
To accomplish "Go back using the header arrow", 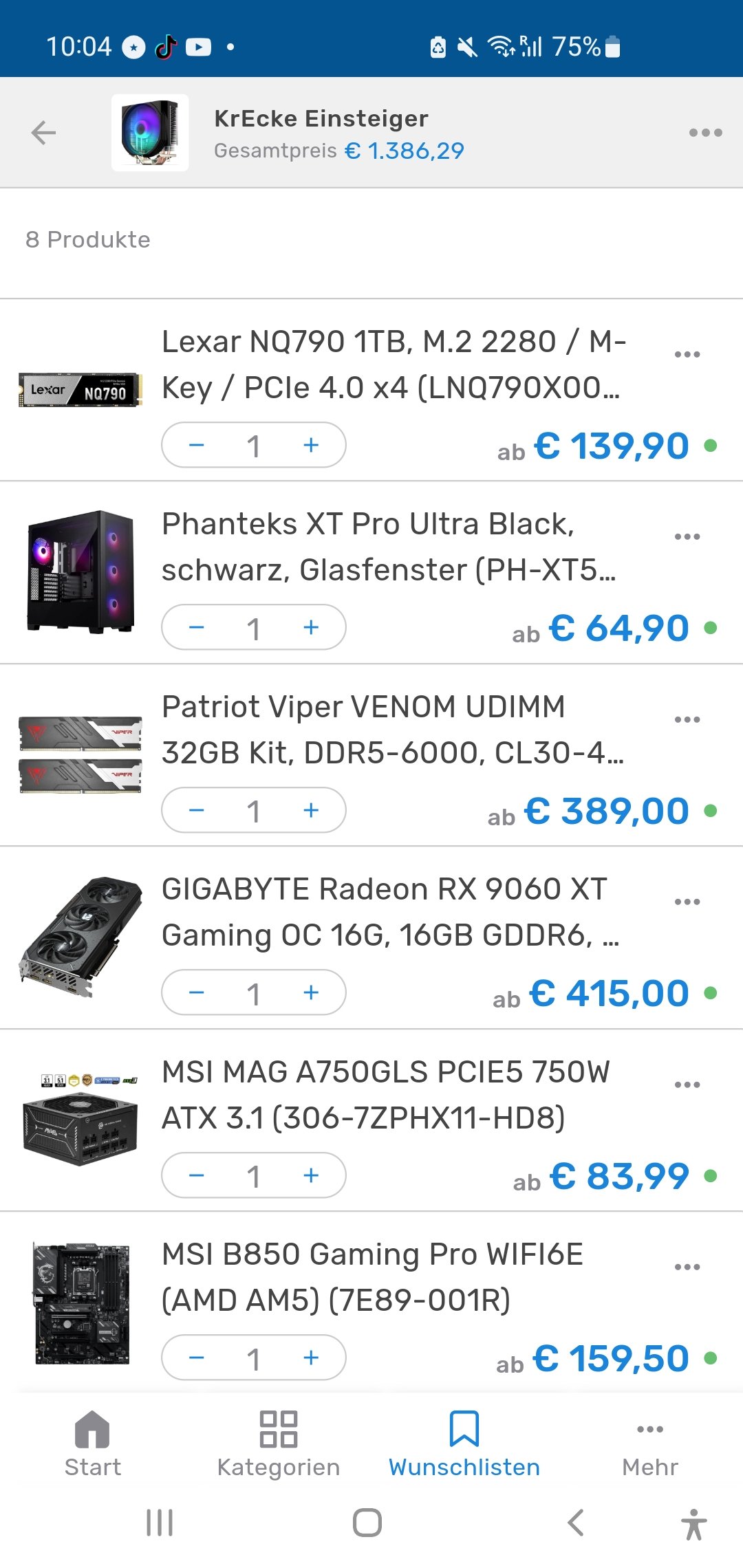I will [x=43, y=133].
